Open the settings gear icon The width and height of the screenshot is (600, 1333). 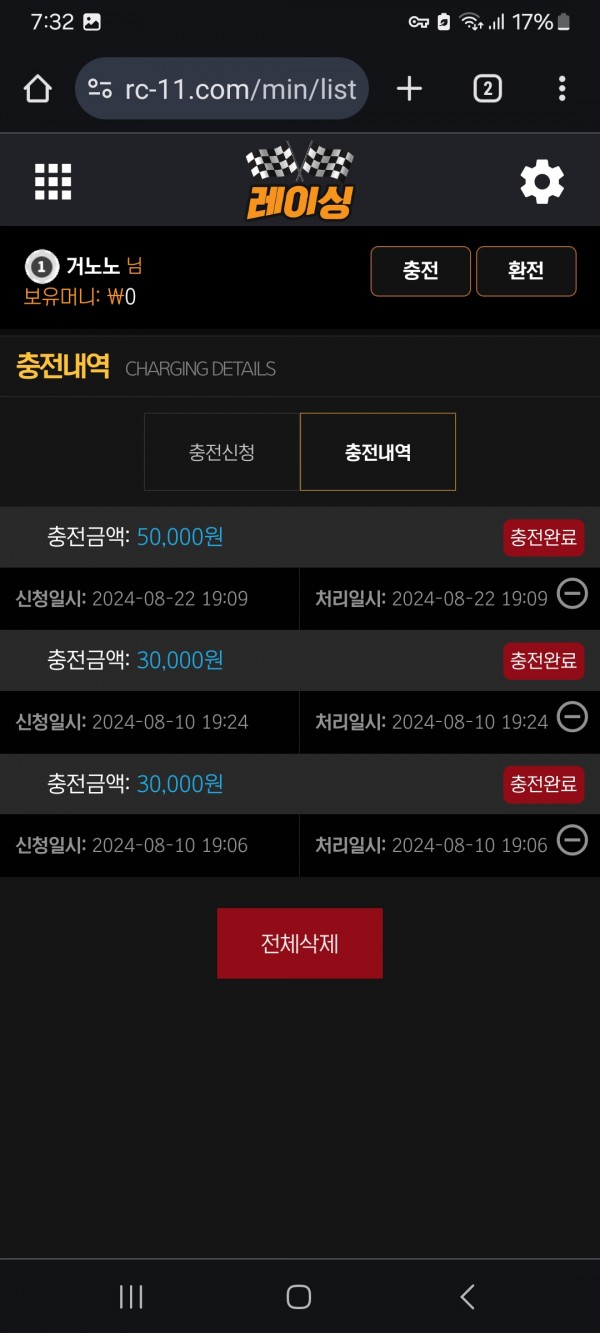[x=542, y=182]
